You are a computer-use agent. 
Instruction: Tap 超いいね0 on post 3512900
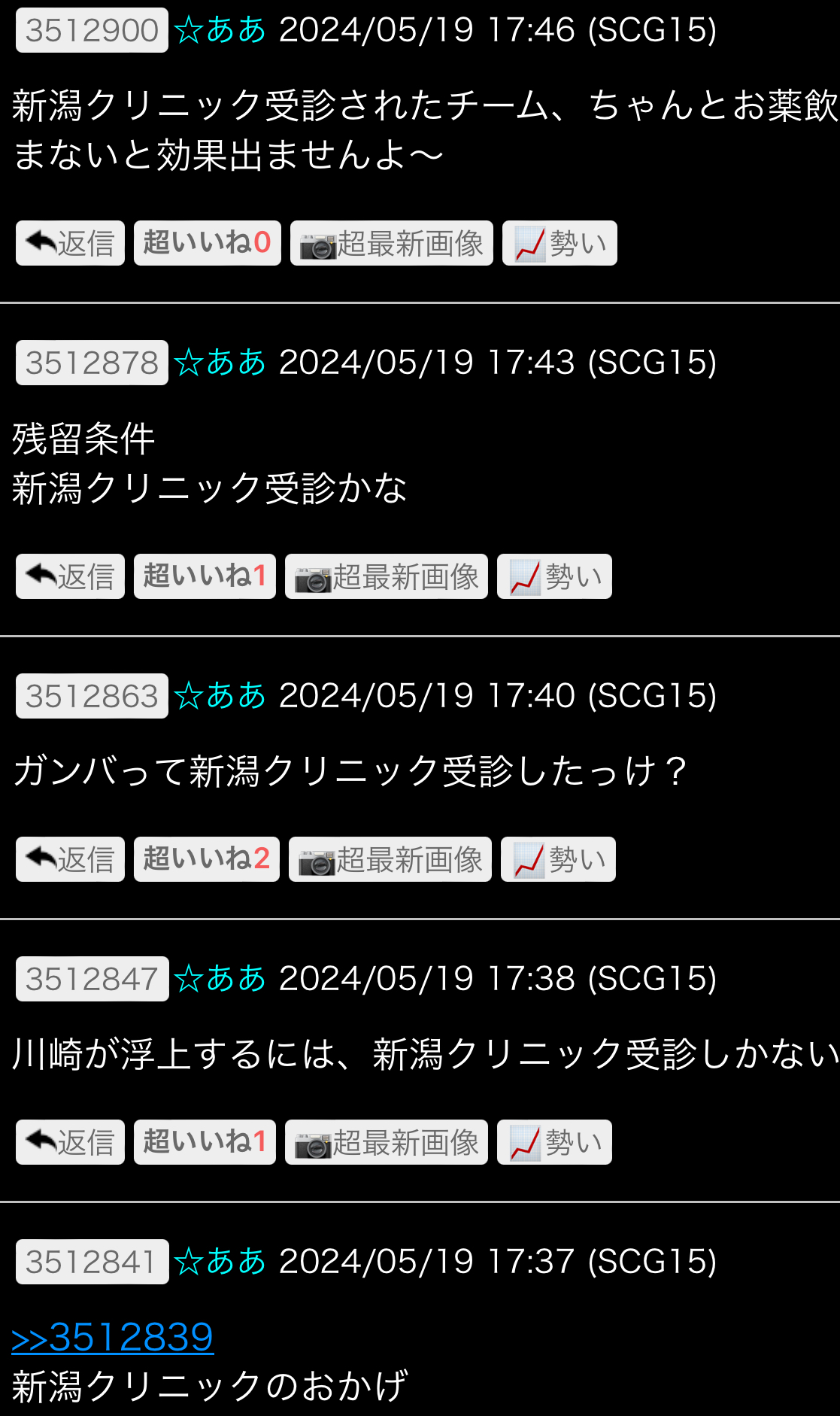[x=207, y=243]
